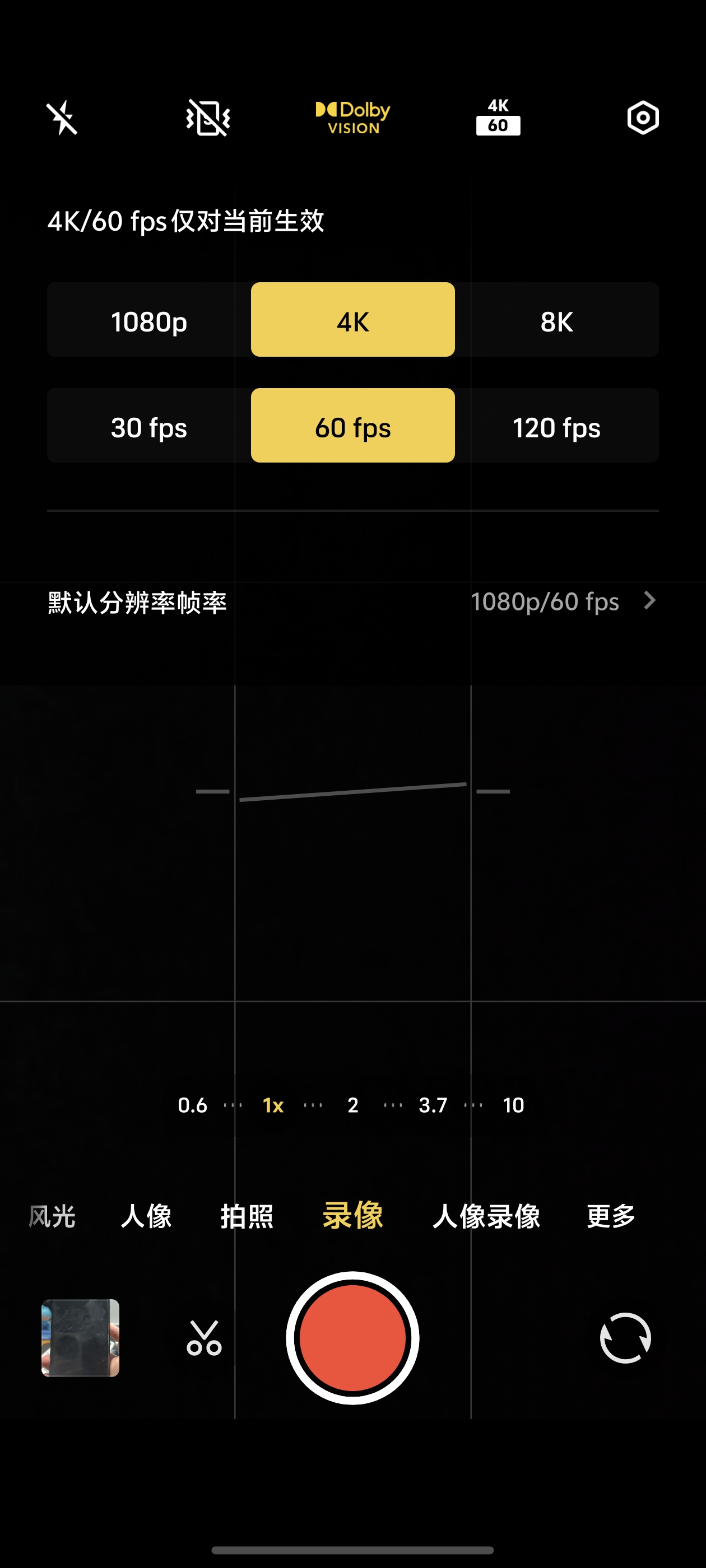The width and height of the screenshot is (706, 1568).
Task: Set zoom level to 10
Action: [513, 1105]
